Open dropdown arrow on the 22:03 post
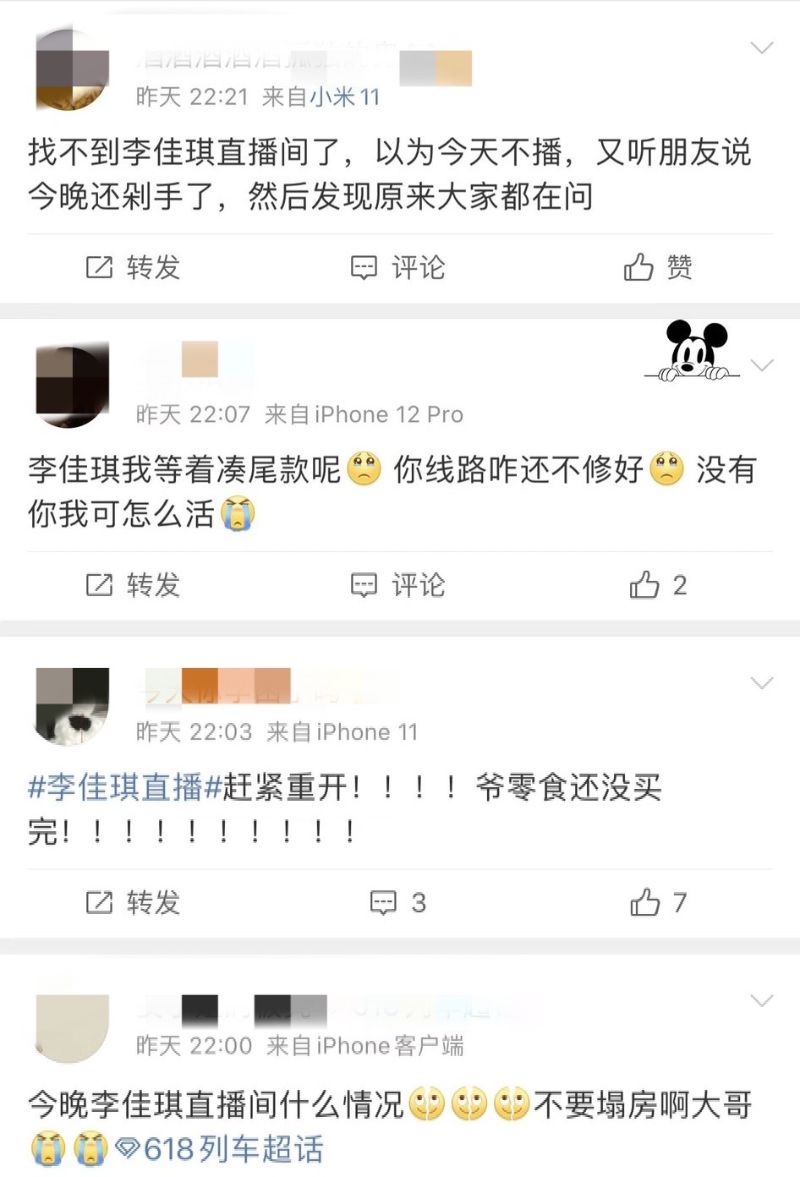The height and width of the screenshot is (1177, 800). [x=762, y=683]
